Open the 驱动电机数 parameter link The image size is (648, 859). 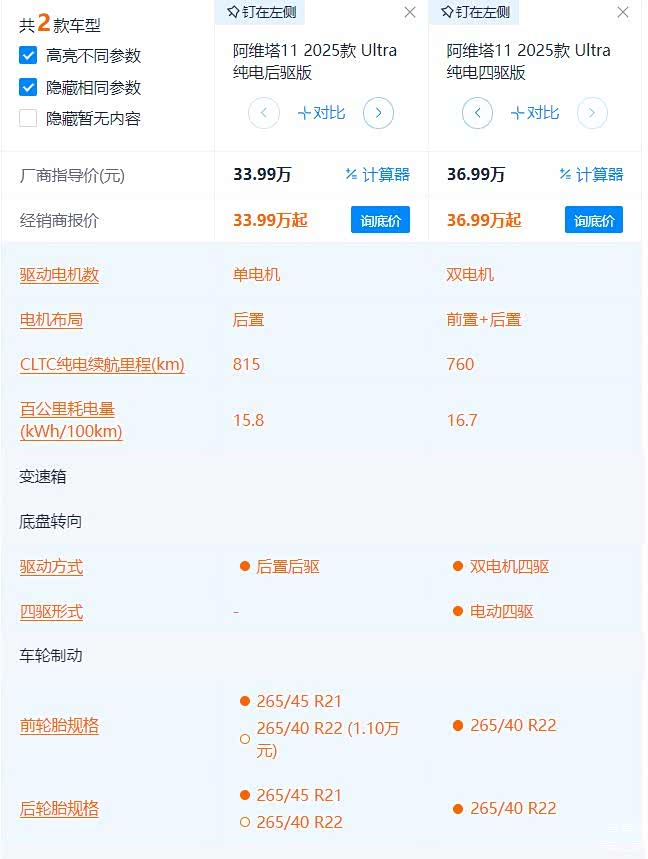tap(59, 275)
